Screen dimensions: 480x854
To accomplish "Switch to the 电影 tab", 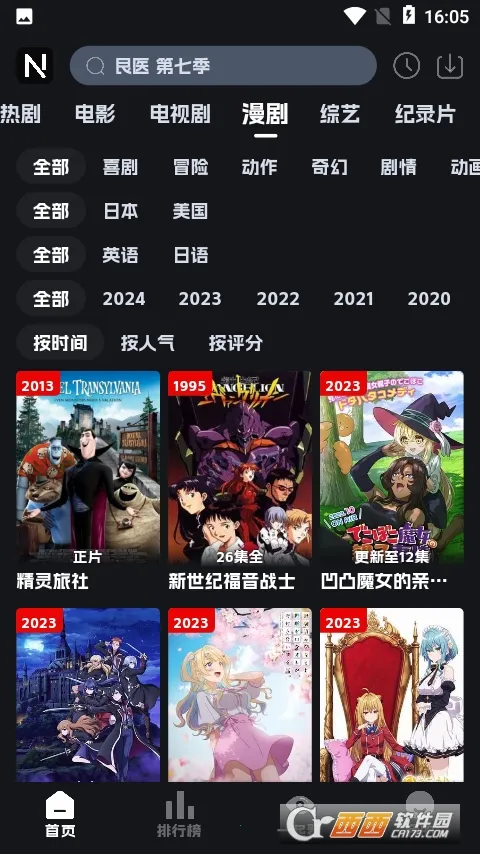I will pos(95,114).
